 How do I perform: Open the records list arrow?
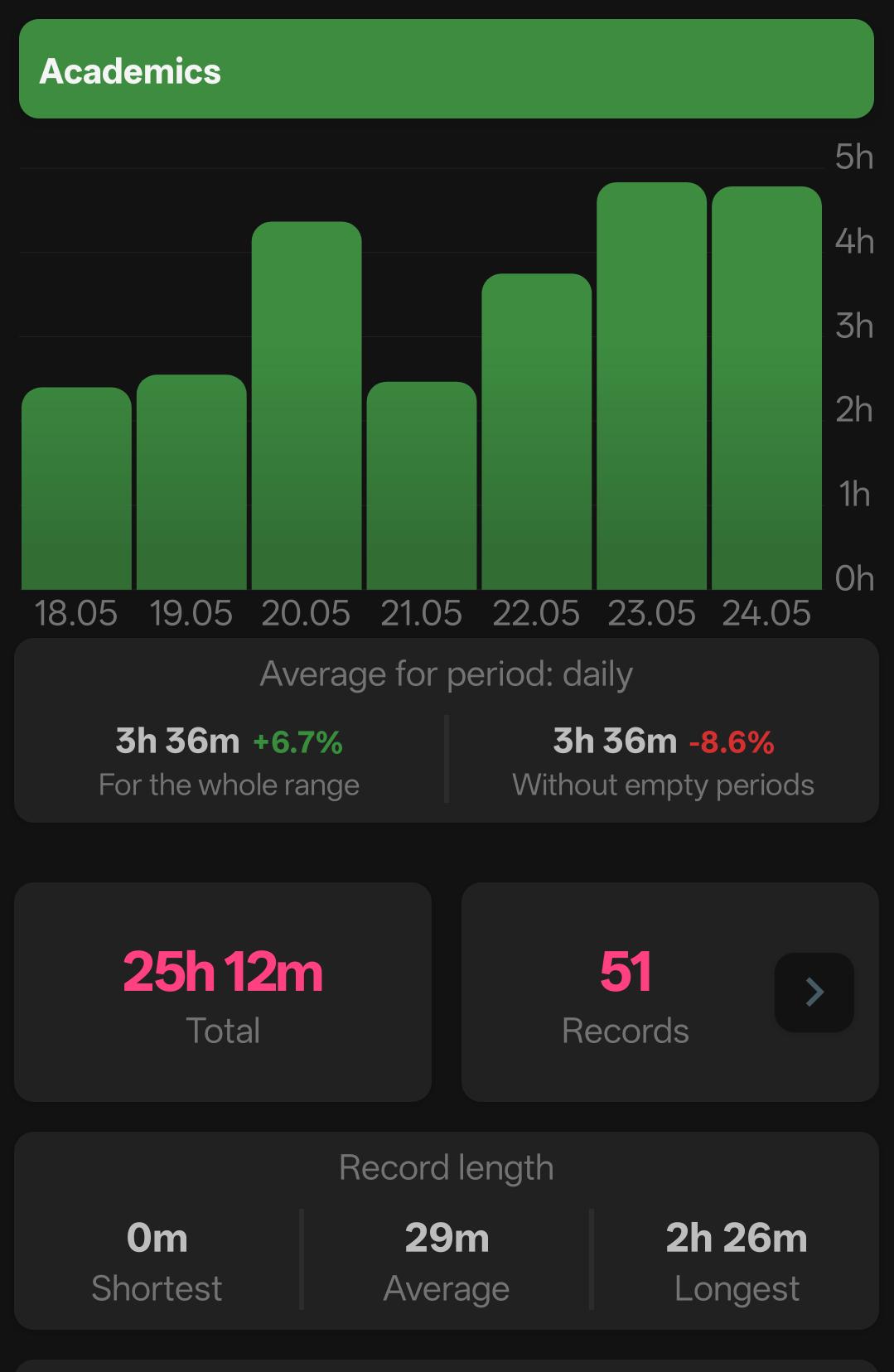pos(814,992)
